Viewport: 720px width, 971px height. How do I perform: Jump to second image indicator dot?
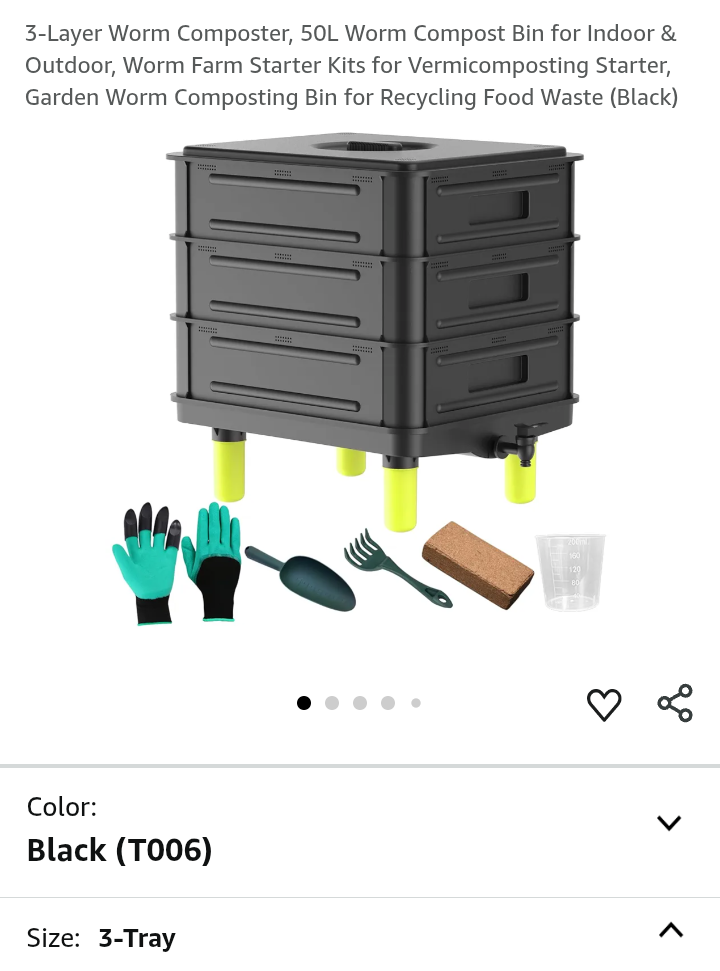332,703
